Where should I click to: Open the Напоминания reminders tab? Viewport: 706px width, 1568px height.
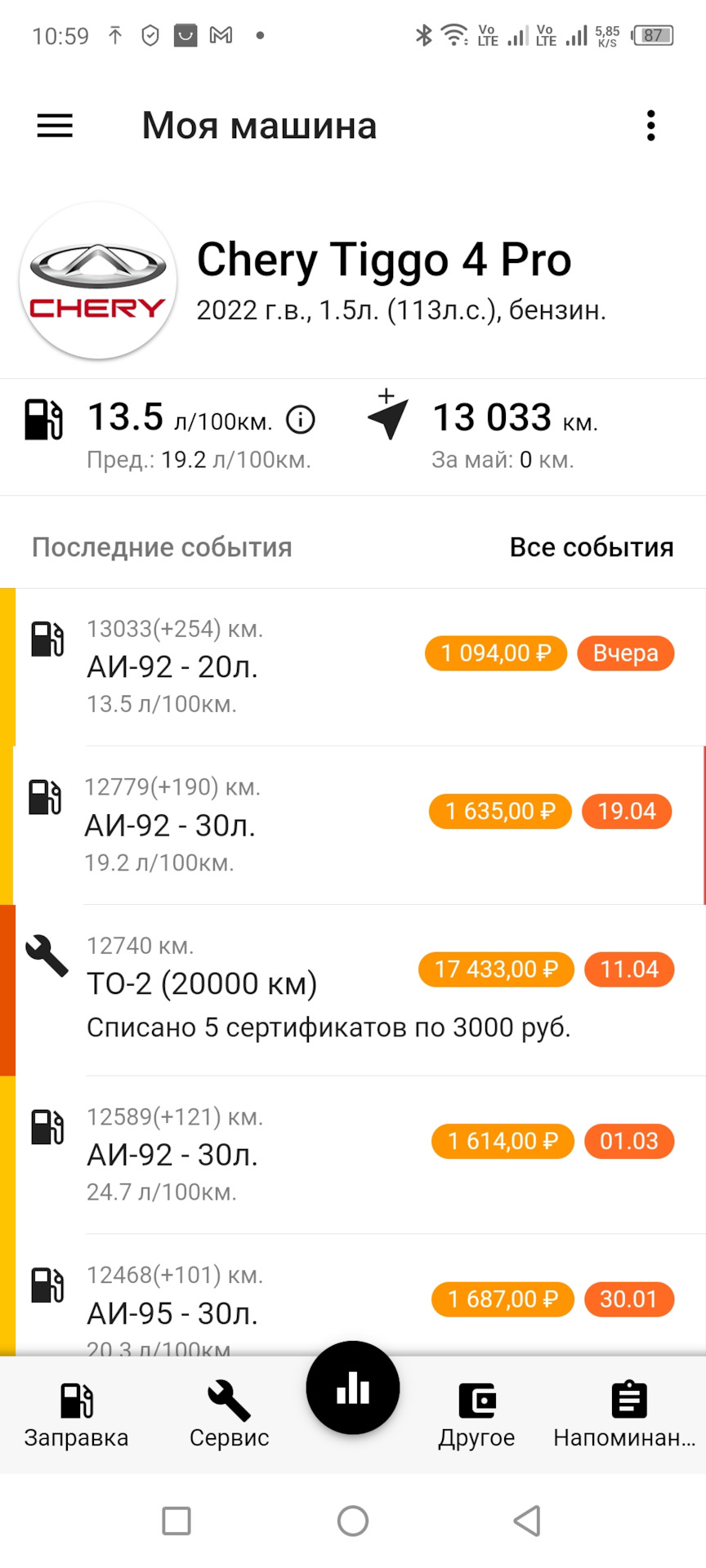[626, 1414]
